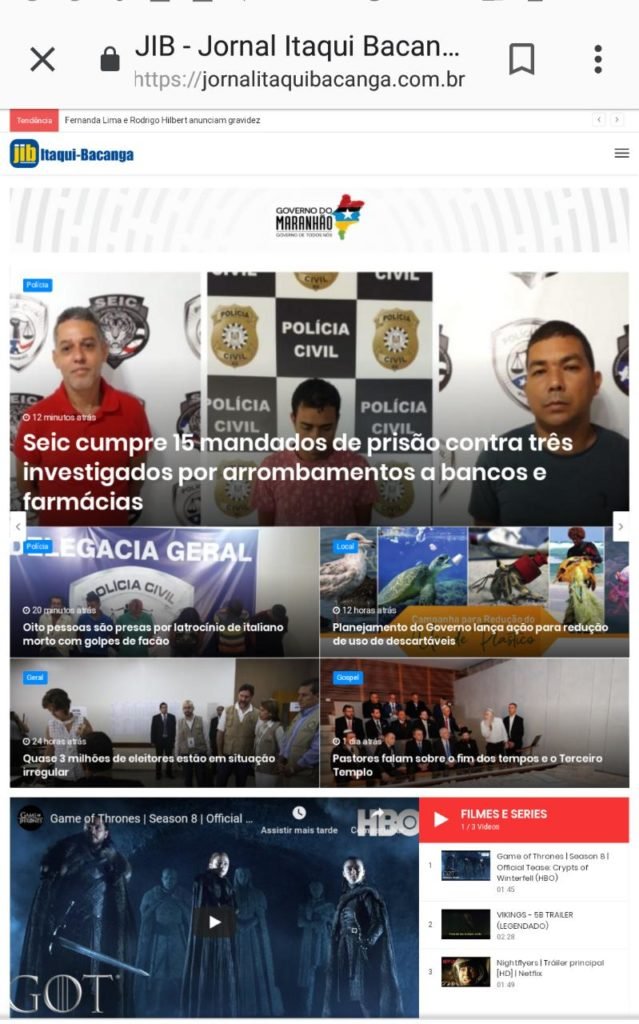This screenshot has width=639, height=1024.
Task: Play the Game of Thrones video
Action: [x=214, y=921]
